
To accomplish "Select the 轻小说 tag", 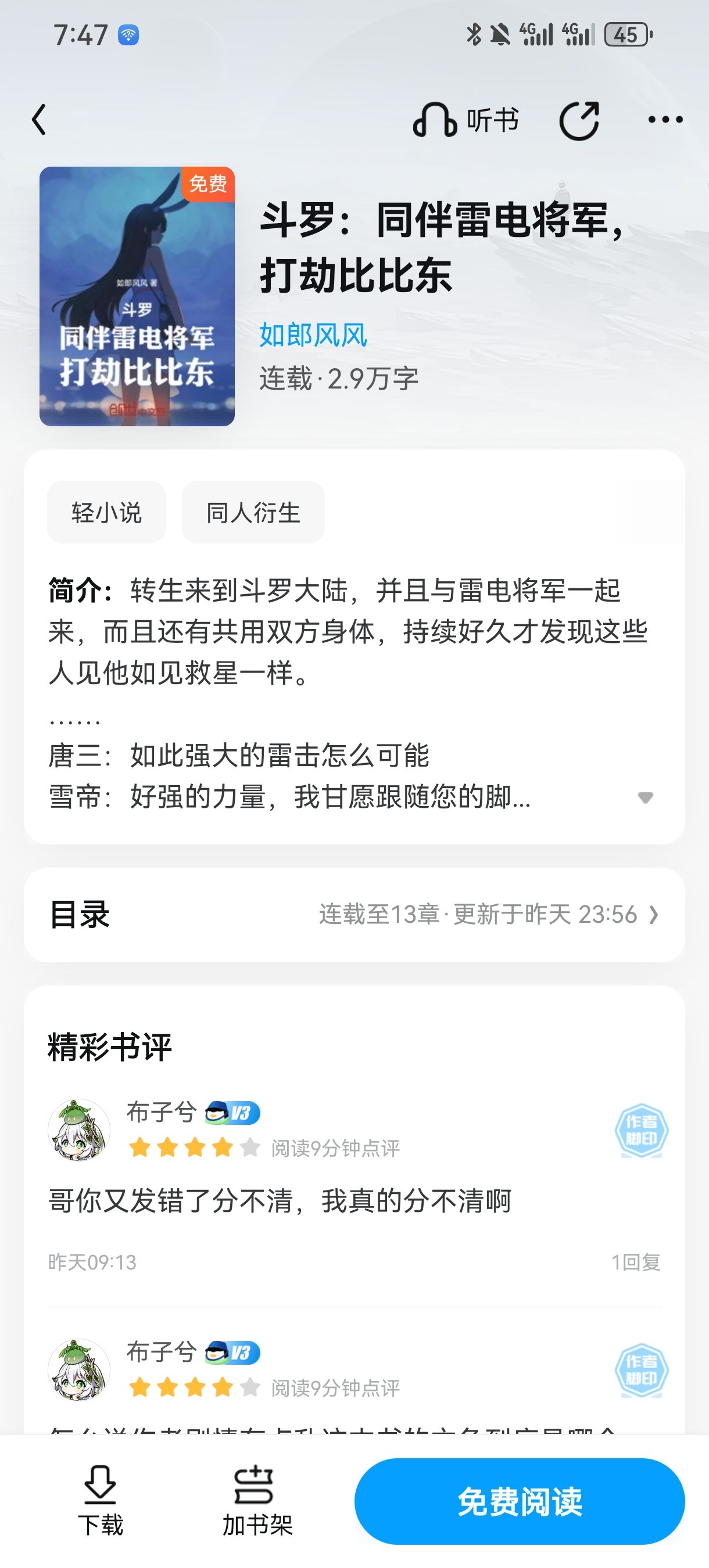I will pos(106,512).
